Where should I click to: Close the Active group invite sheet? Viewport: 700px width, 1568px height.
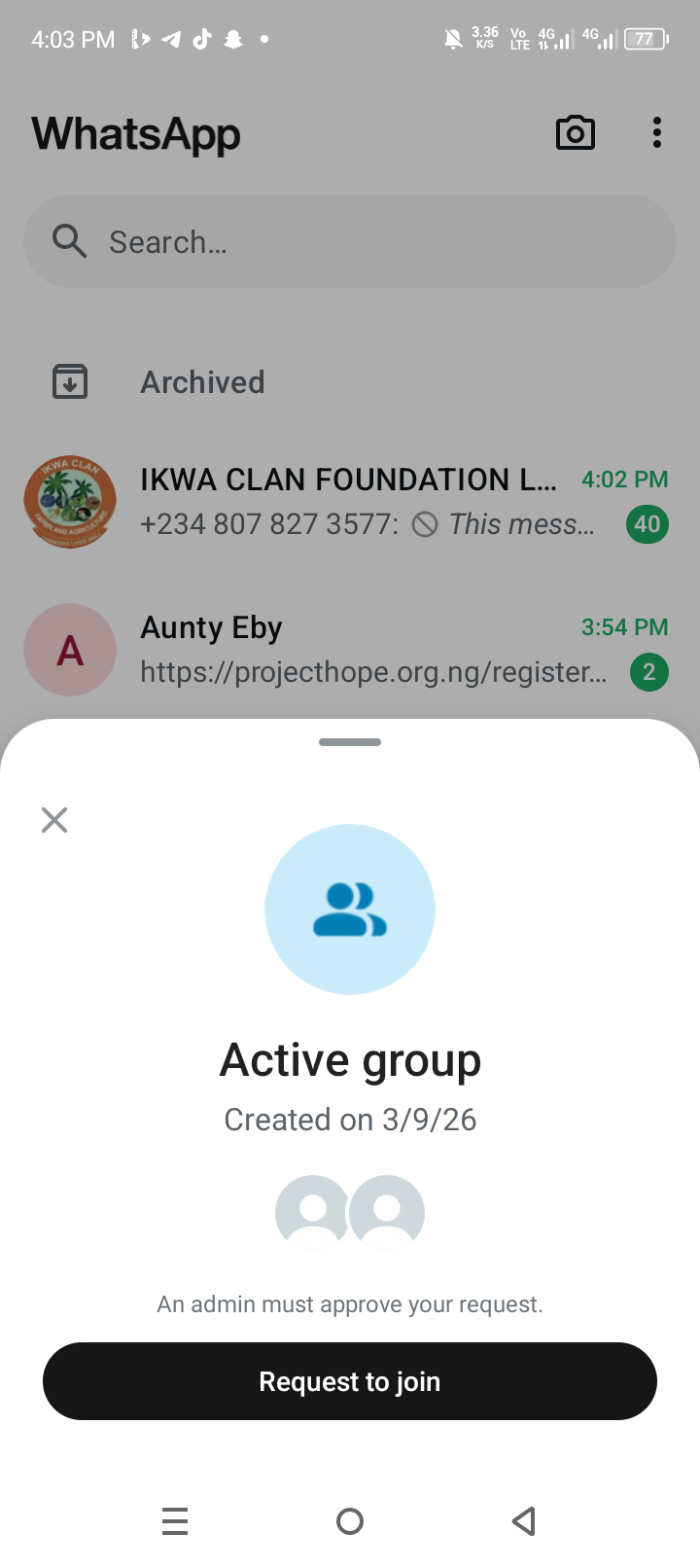coord(54,820)
